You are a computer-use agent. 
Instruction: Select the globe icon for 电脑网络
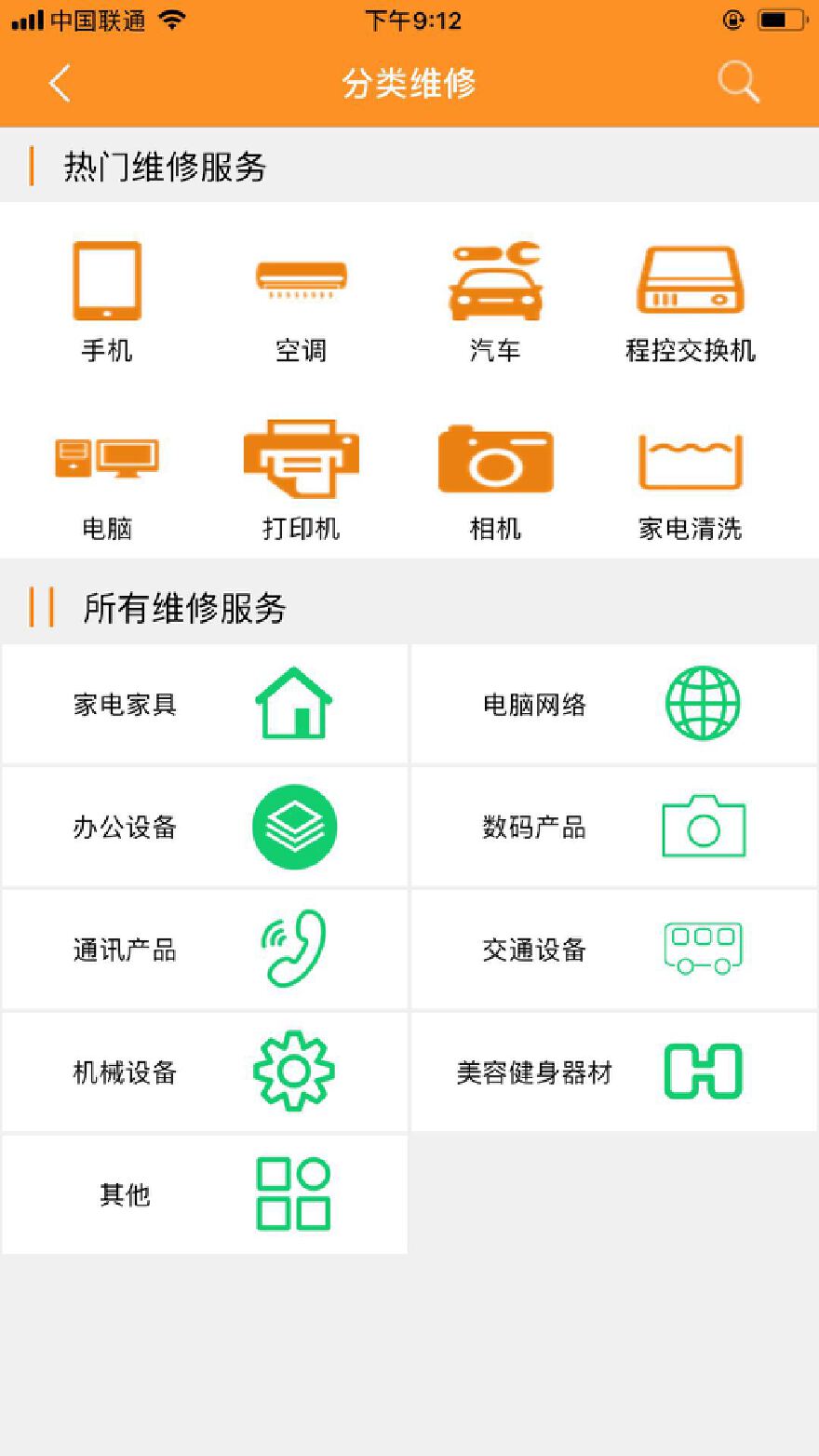tap(703, 703)
